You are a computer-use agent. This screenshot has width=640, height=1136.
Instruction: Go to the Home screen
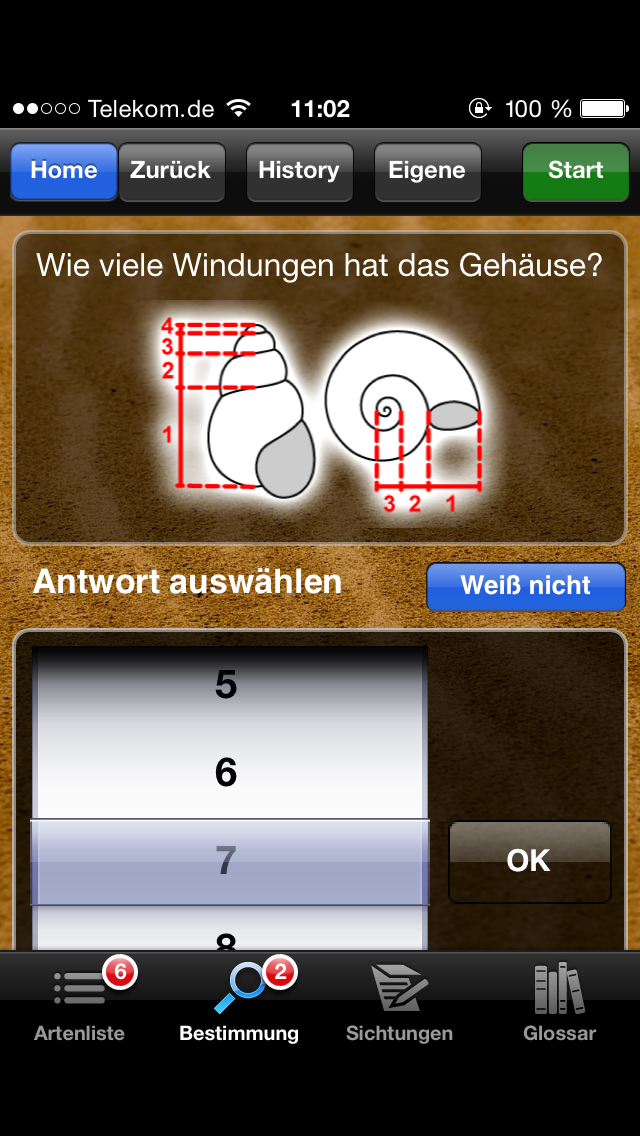click(64, 171)
